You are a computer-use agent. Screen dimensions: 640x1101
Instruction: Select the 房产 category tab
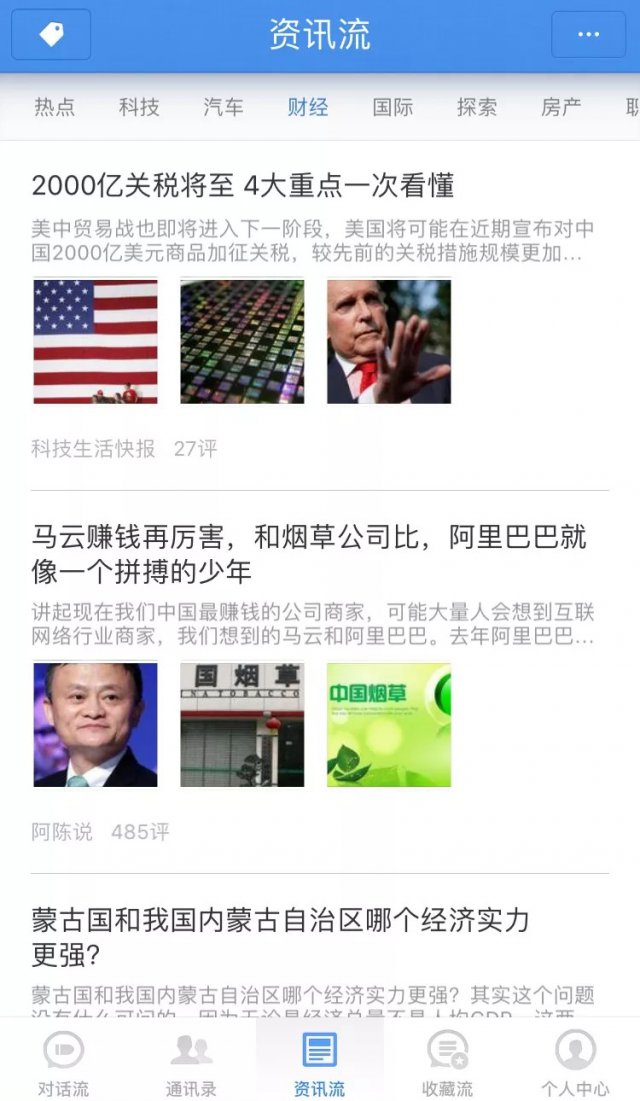[561, 108]
